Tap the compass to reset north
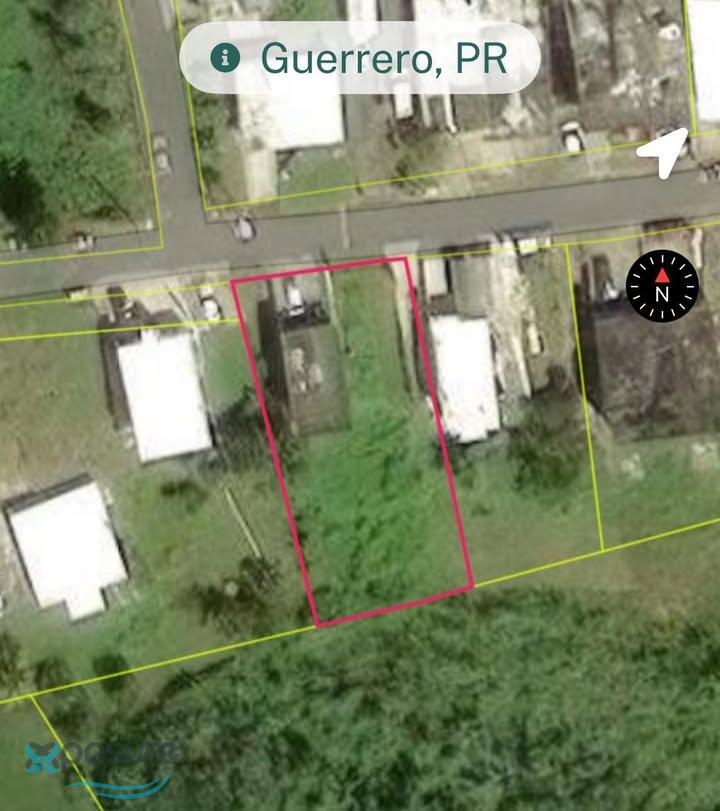 (662, 288)
